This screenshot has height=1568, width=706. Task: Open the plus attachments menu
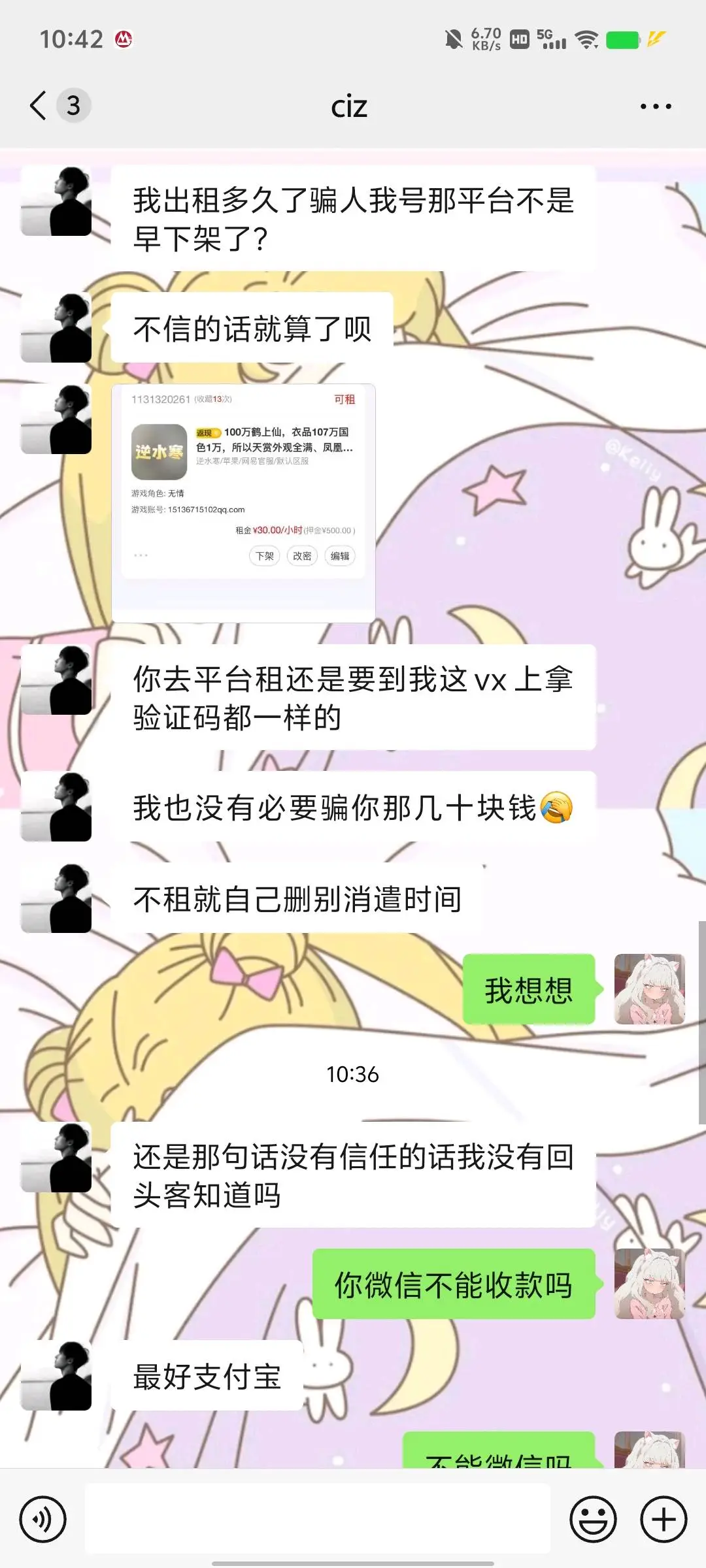664,1519
